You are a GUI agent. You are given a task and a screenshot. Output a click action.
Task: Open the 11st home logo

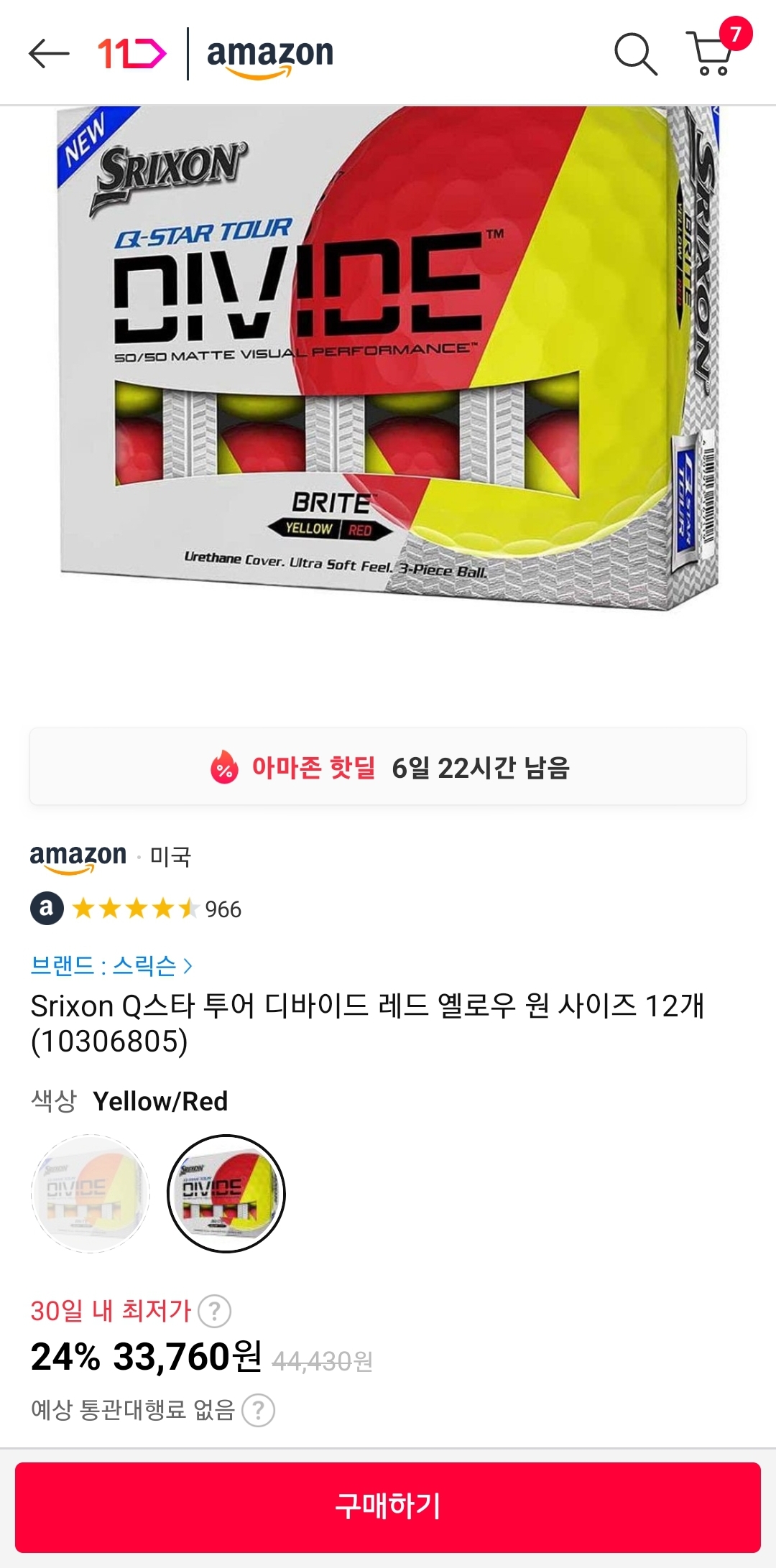[132, 54]
